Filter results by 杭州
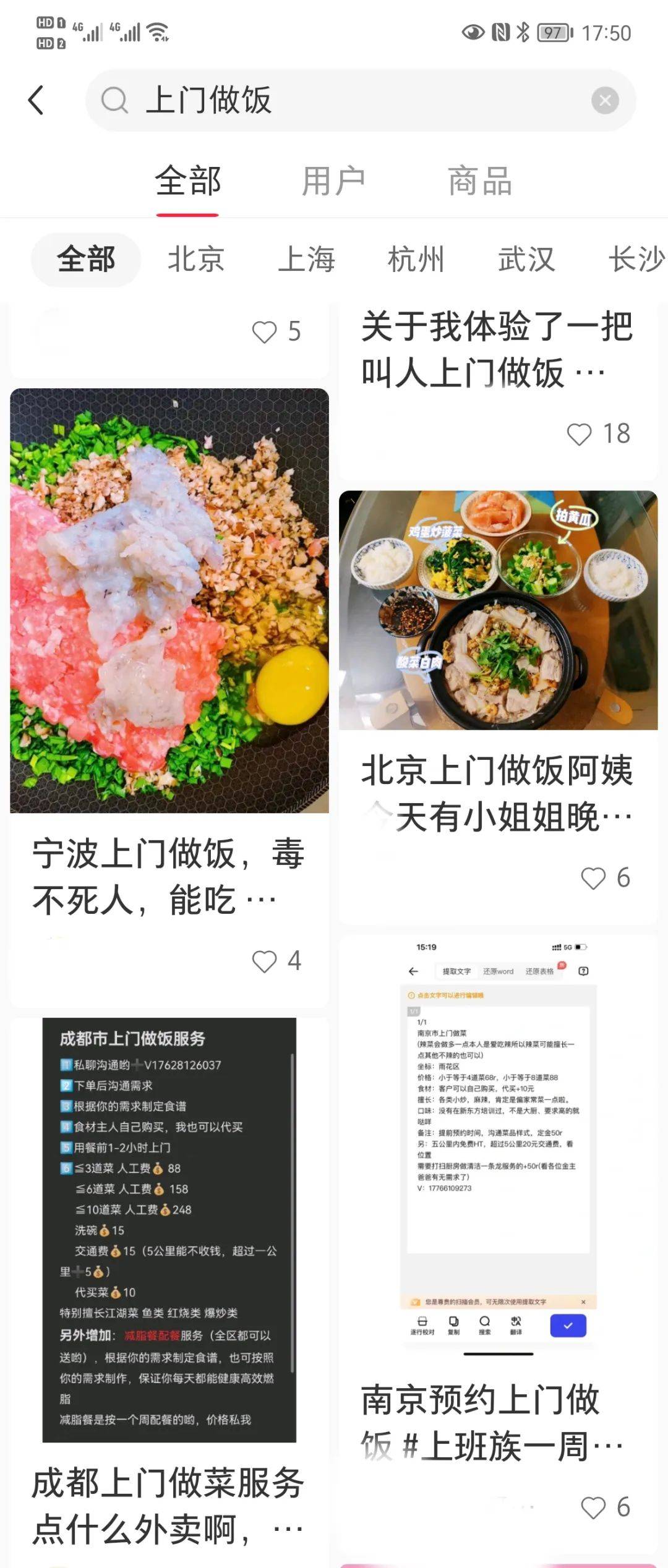This screenshot has width=668, height=1568. click(x=416, y=259)
